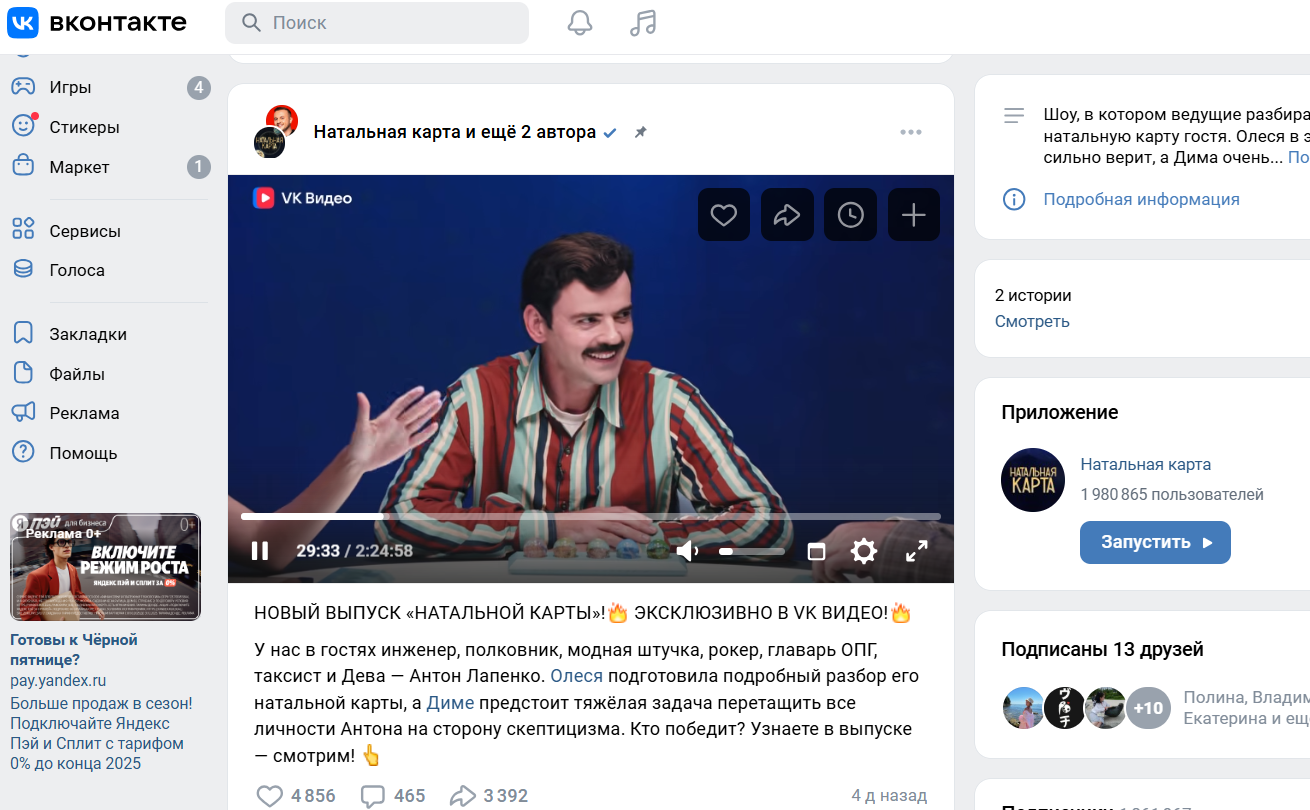
Task: Open Закладки in the sidebar
Action: [x=88, y=334]
